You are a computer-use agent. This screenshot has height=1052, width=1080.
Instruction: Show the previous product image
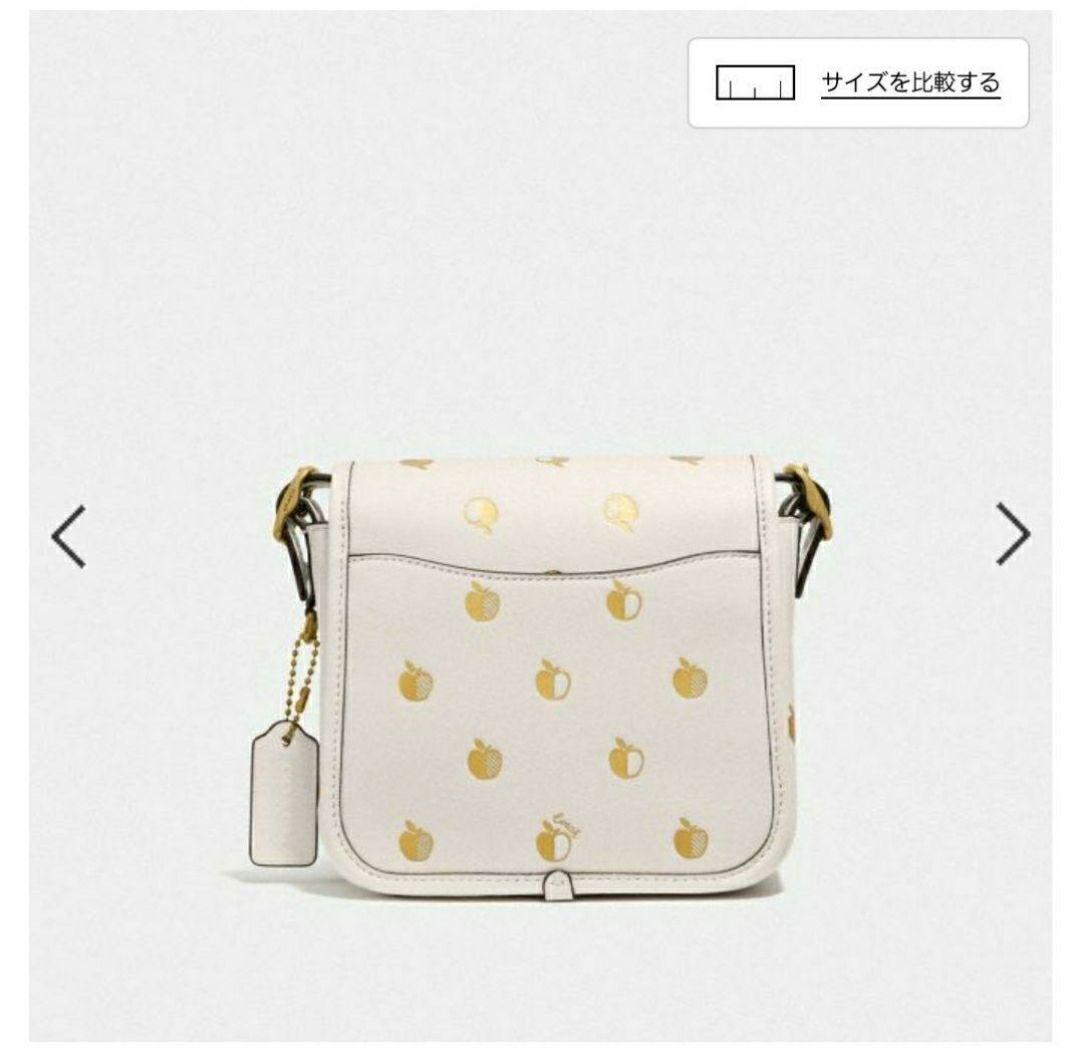click(69, 536)
